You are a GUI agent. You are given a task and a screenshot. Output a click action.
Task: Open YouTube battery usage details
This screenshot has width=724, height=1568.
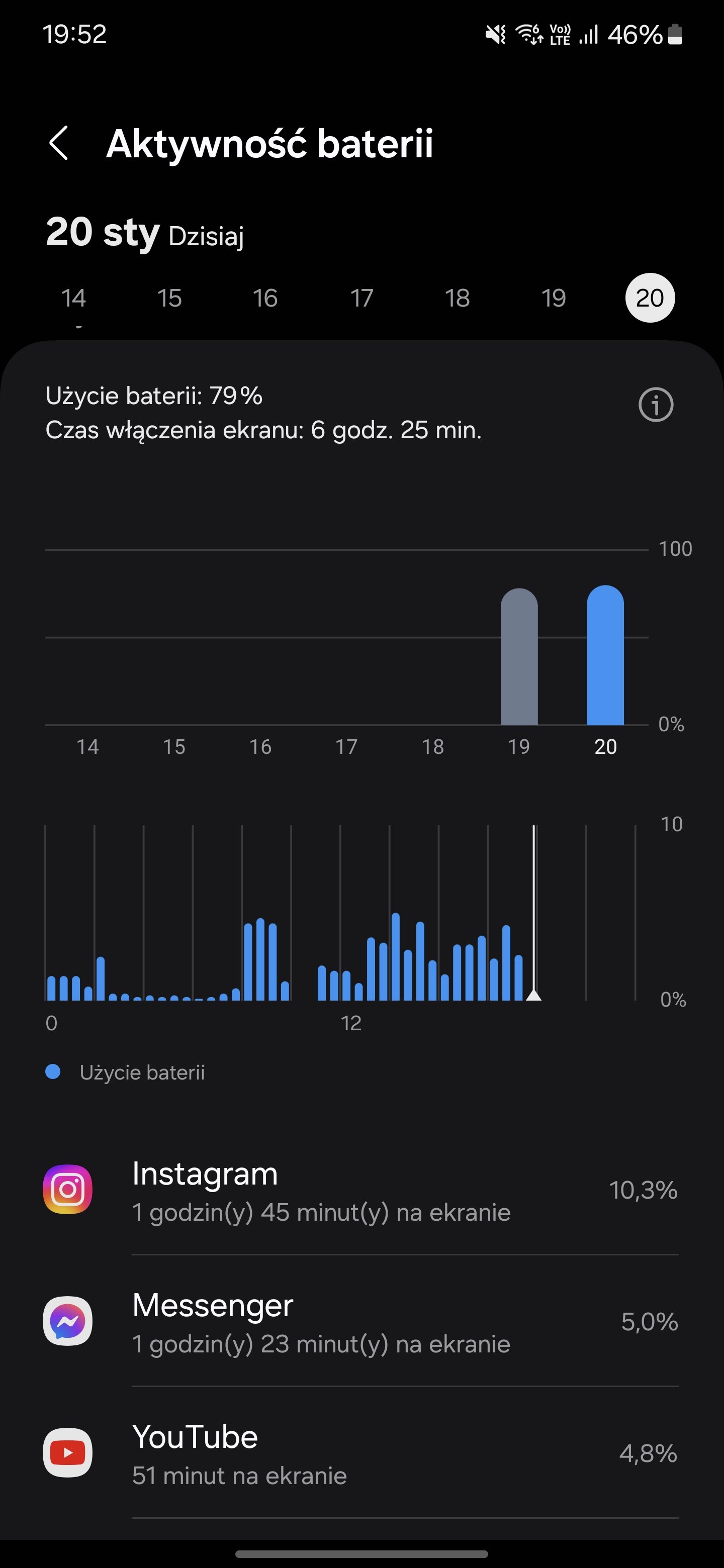click(x=361, y=1452)
